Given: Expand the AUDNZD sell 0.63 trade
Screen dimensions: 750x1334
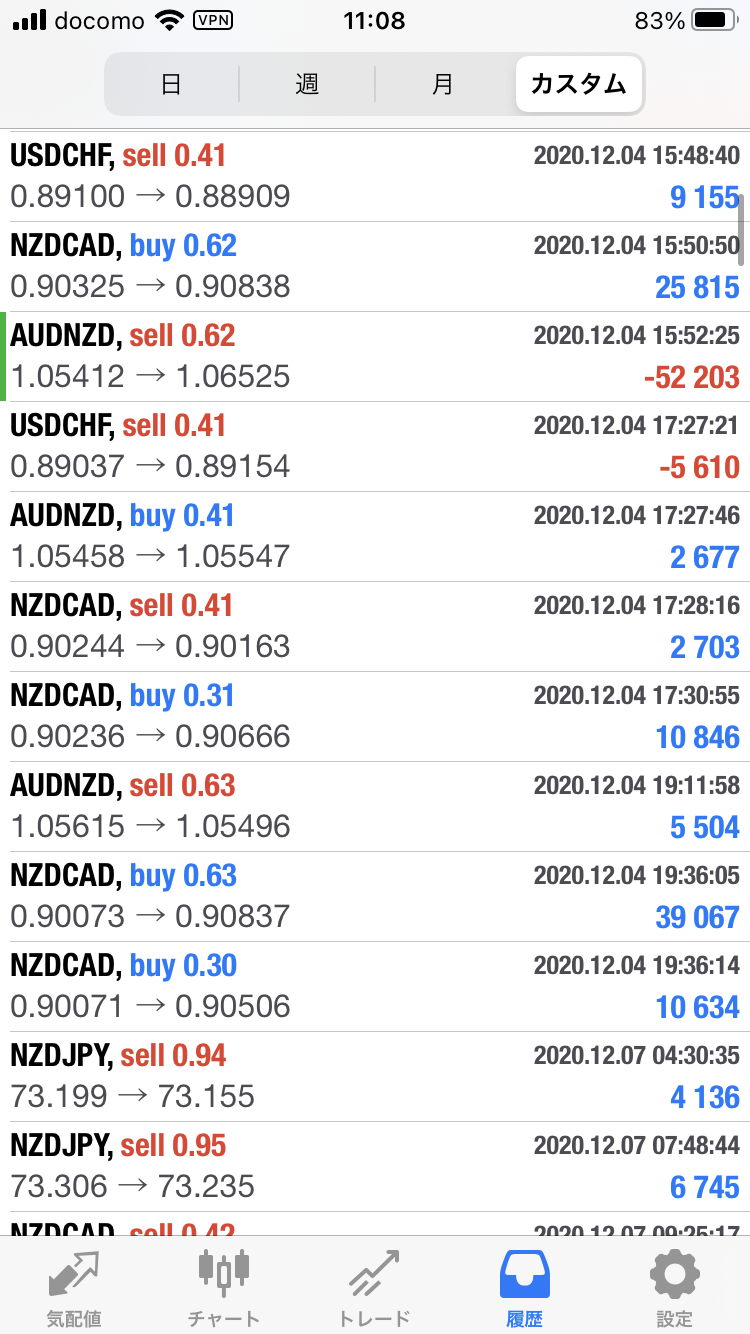Looking at the screenshot, I should [x=375, y=806].
